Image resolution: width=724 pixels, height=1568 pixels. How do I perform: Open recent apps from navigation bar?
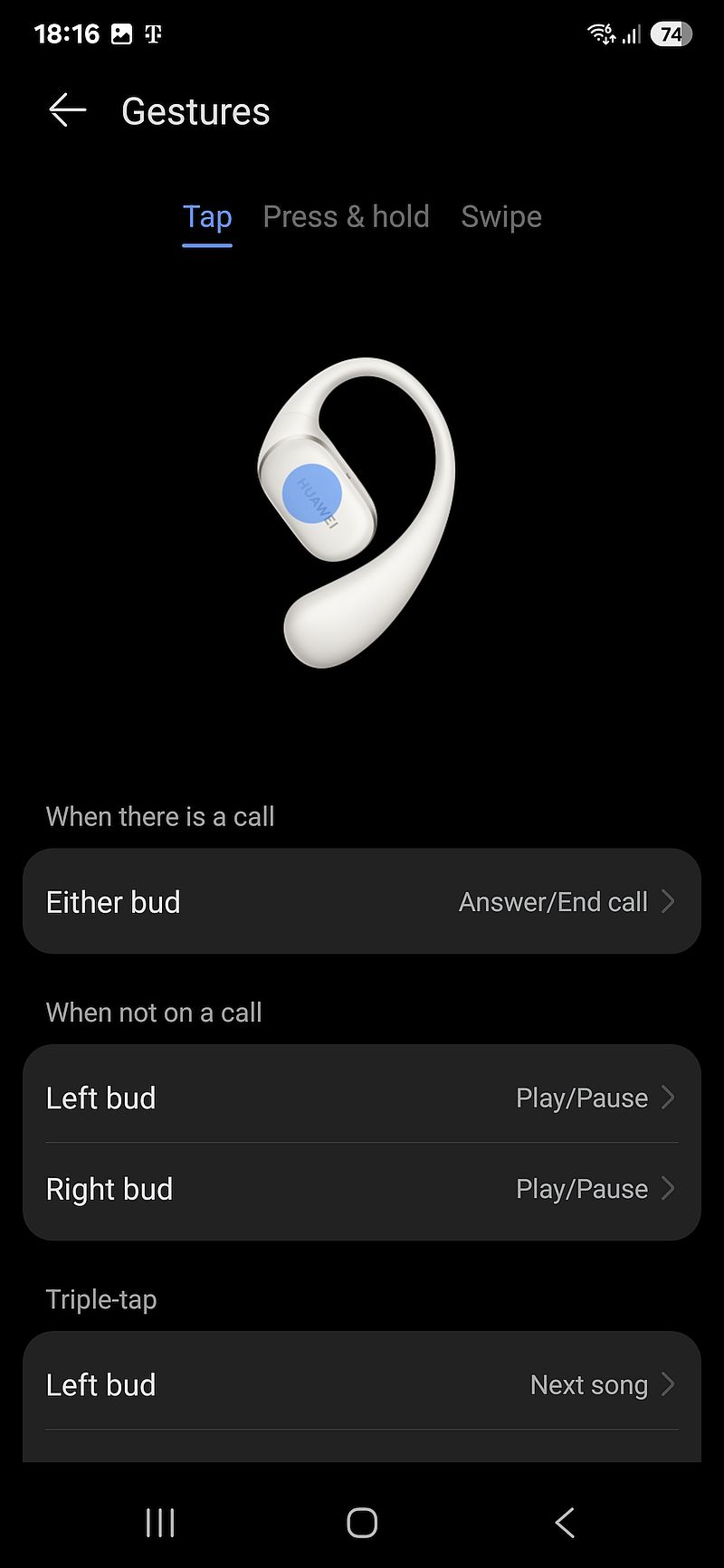[x=160, y=1523]
